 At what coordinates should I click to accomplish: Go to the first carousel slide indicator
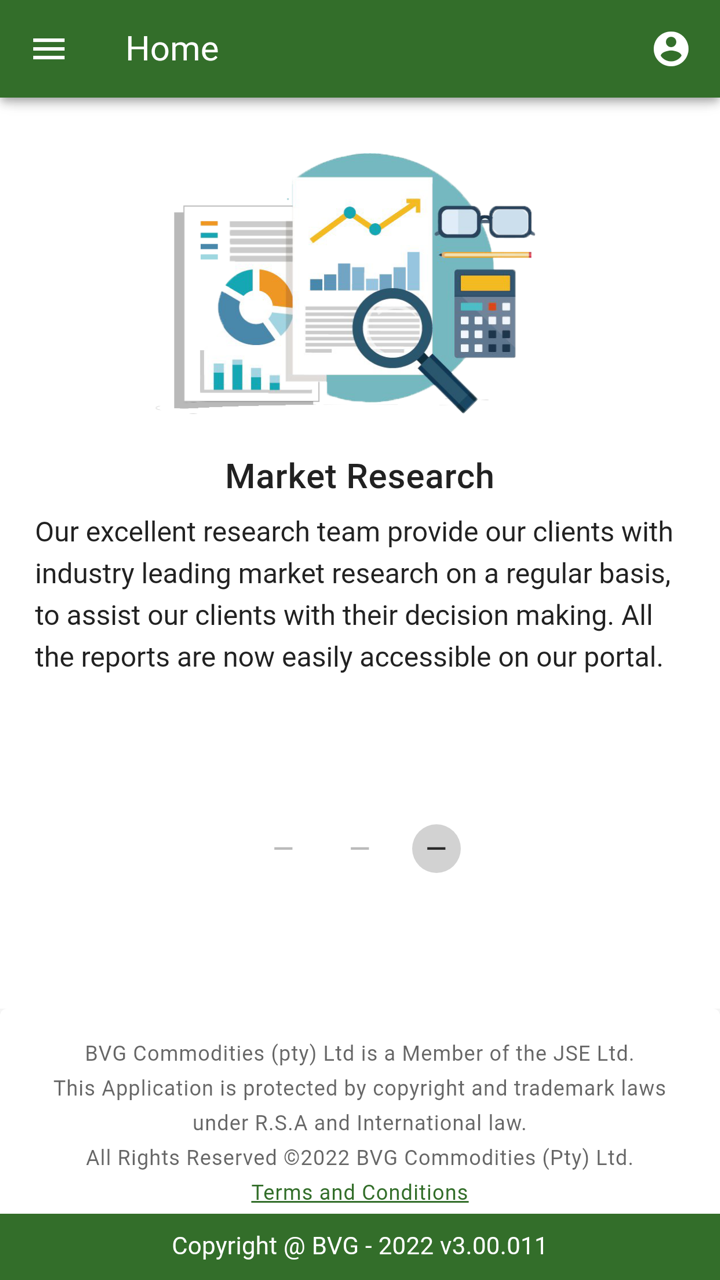pos(283,849)
